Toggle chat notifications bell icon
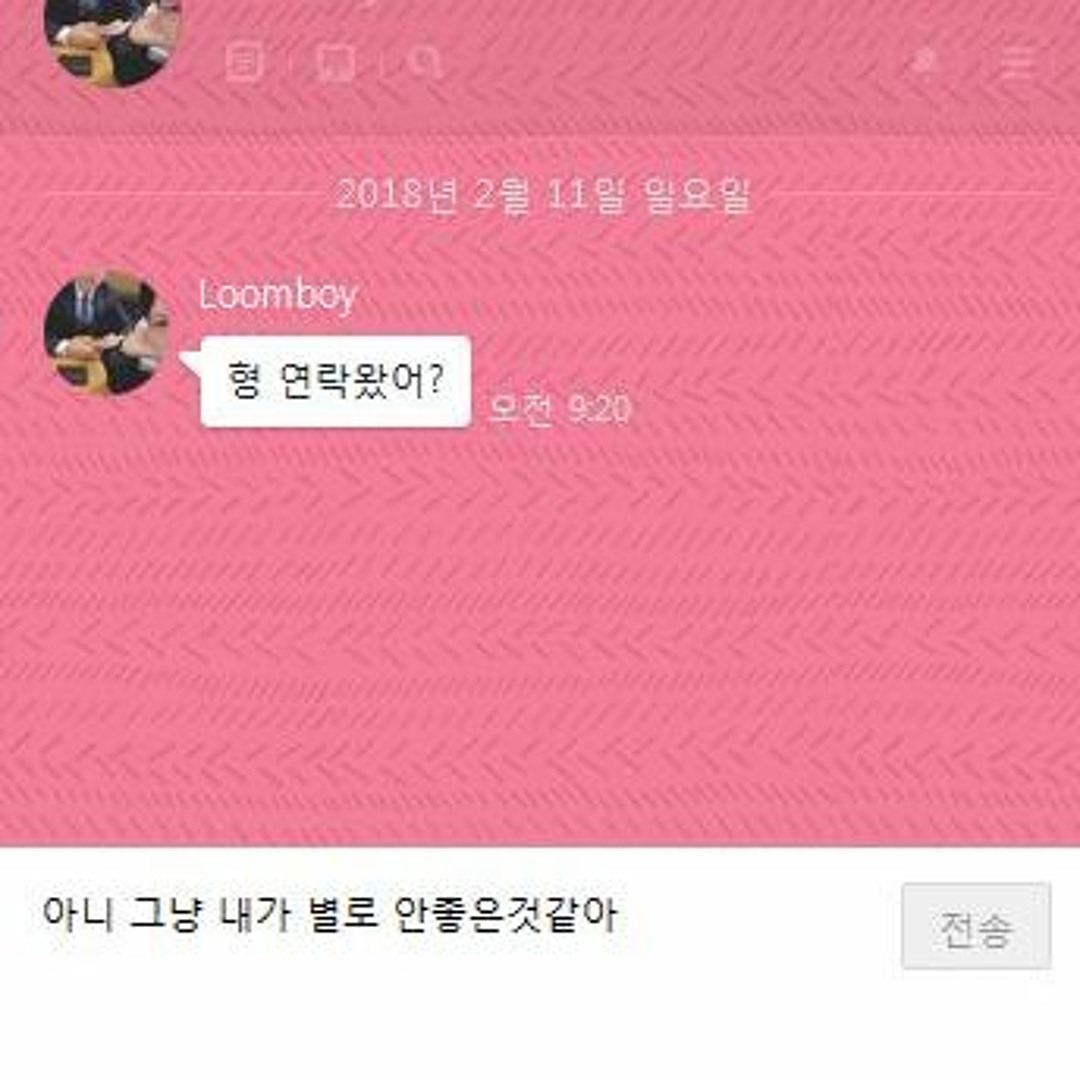 [925, 62]
